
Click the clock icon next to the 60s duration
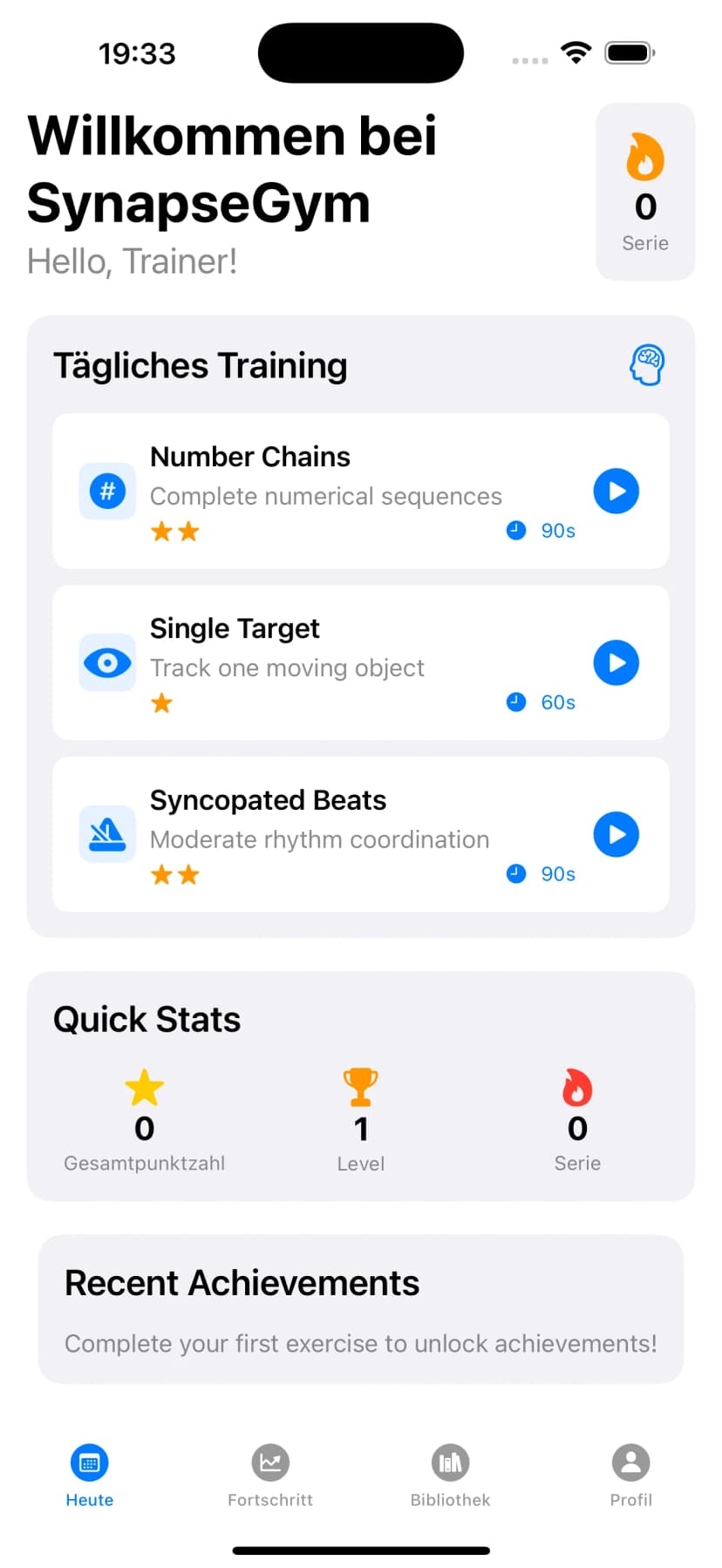click(x=515, y=702)
